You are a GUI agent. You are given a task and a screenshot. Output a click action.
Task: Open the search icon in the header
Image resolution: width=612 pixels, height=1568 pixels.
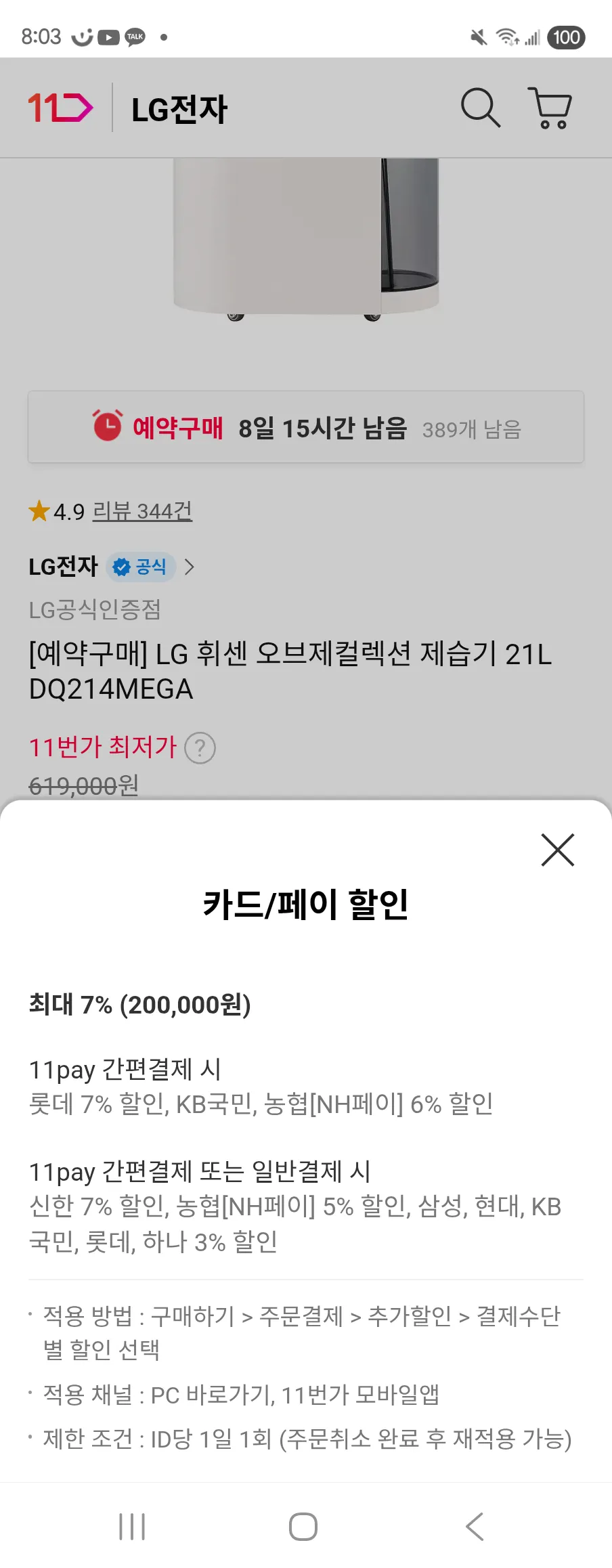point(480,108)
